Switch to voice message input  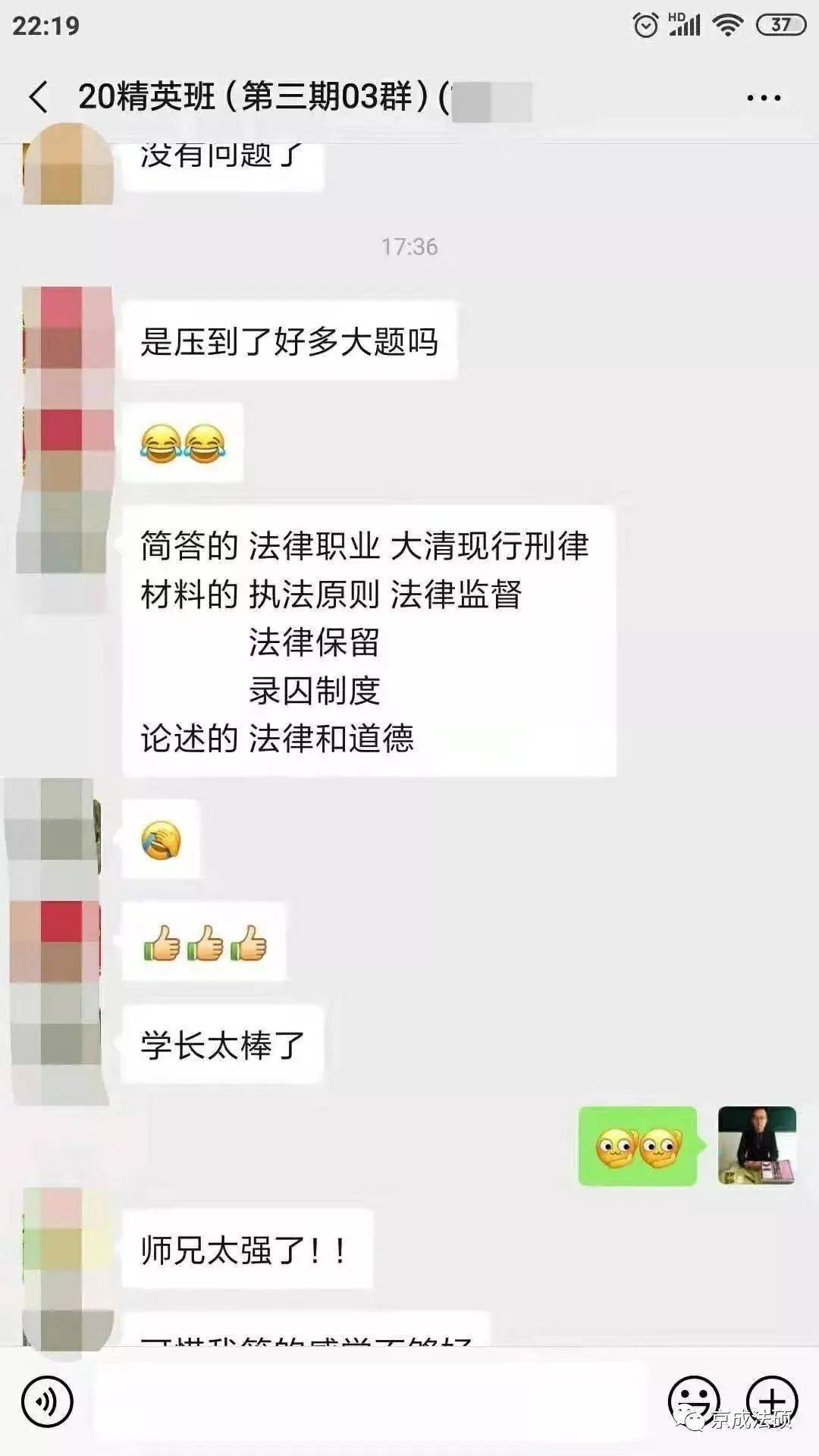pyautogui.click(x=47, y=1402)
